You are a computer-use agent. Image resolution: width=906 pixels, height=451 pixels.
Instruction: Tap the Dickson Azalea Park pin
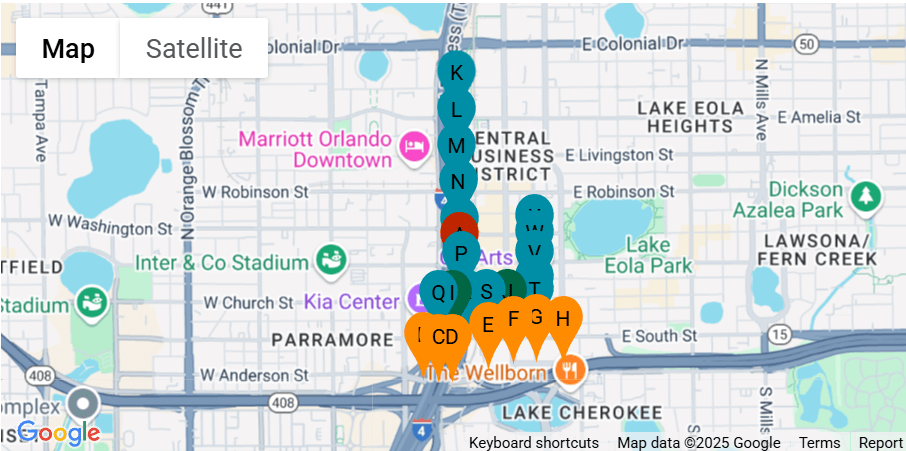click(x=866, y=196)
